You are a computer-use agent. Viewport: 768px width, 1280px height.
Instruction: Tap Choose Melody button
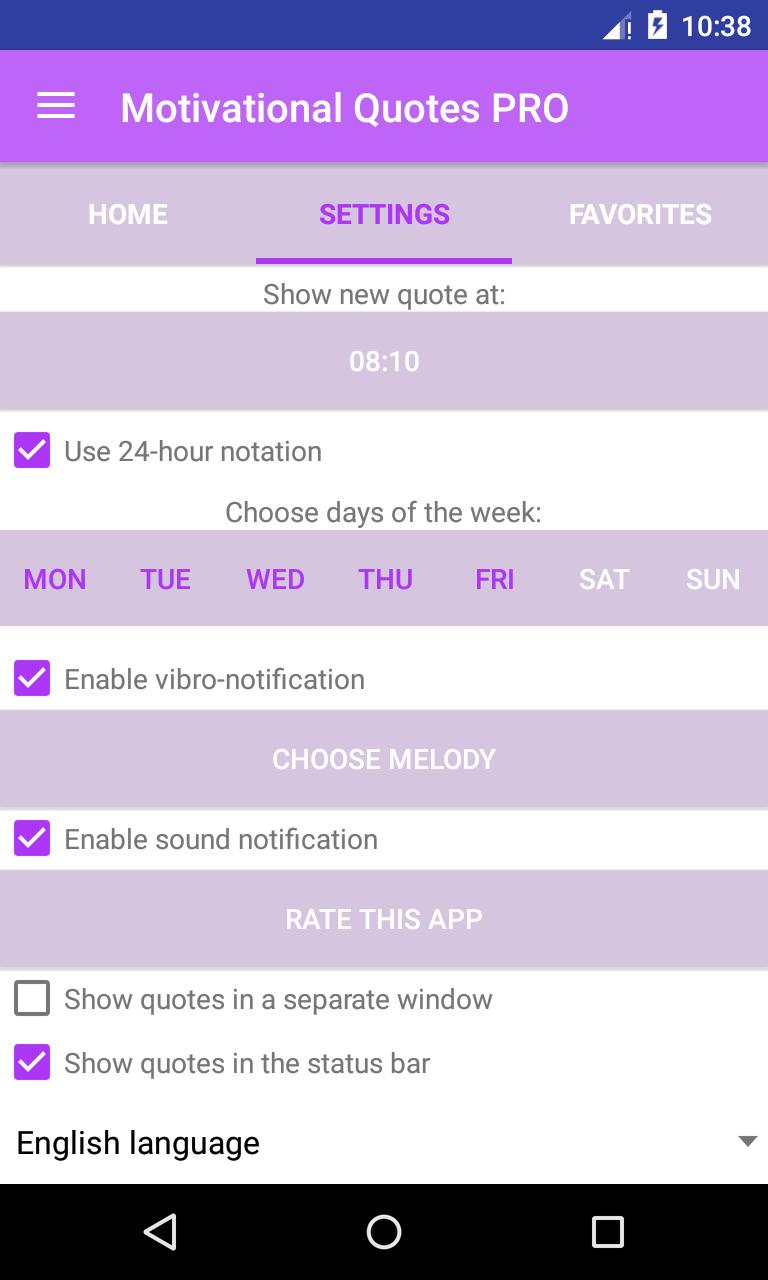tap(384, 759)
